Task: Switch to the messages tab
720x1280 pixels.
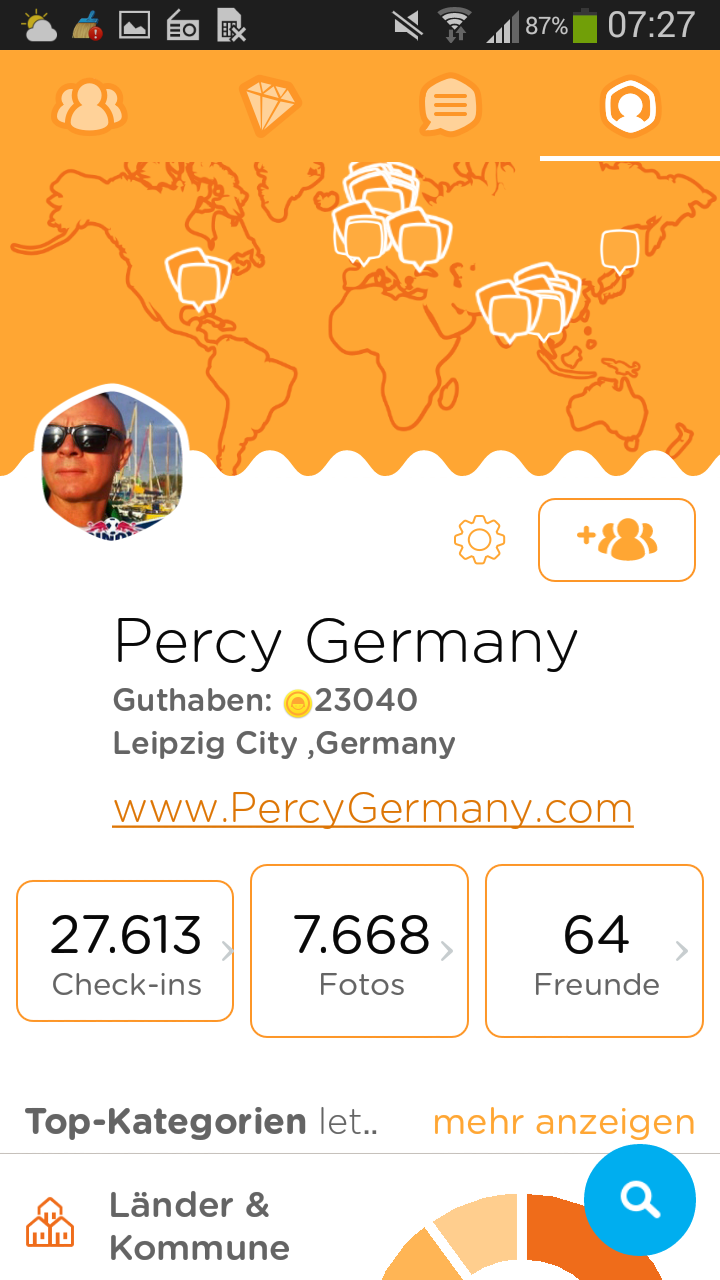Action: tap(449, 106)
